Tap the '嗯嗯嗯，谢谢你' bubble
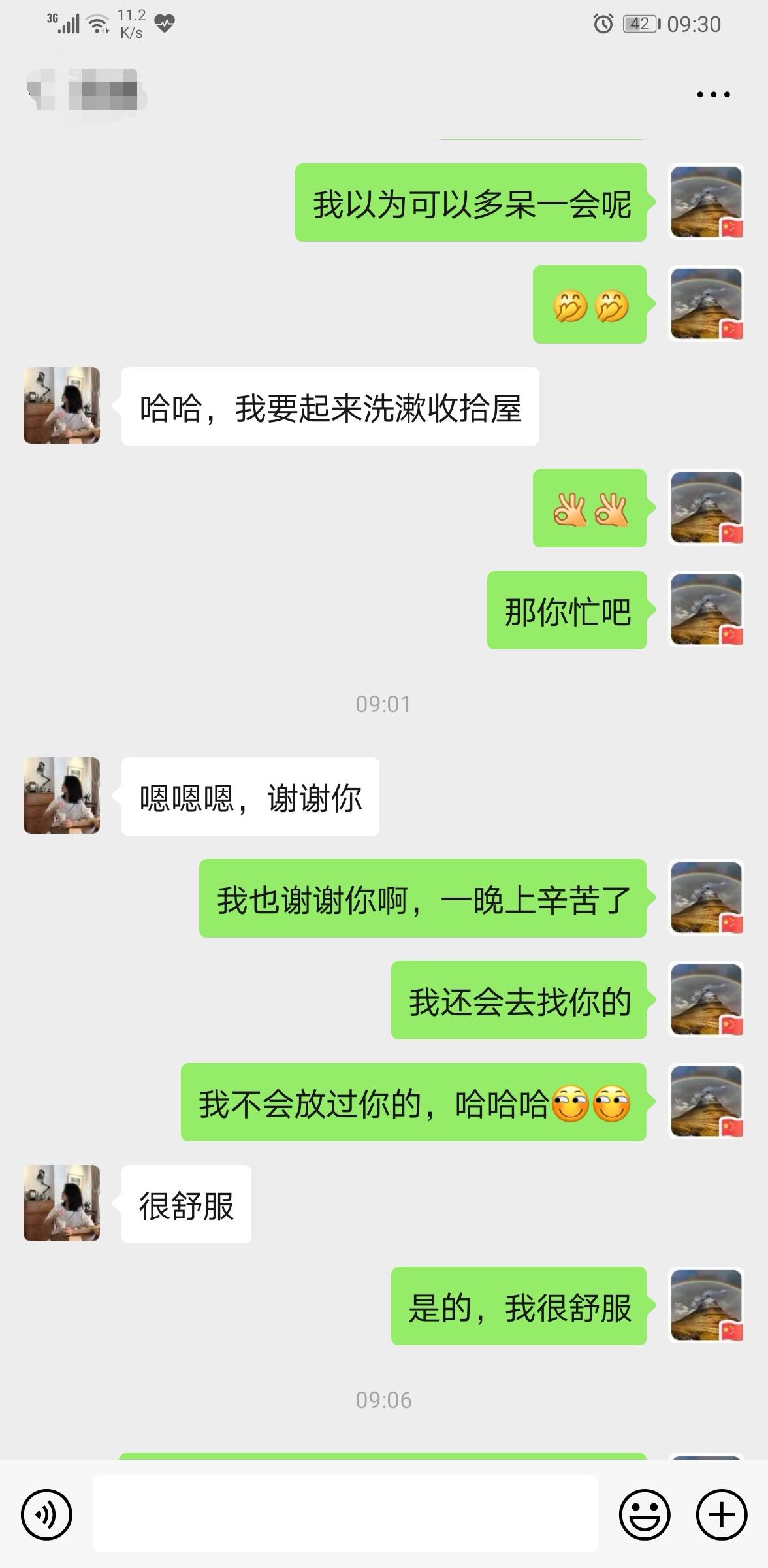This screenshot has height=1568, width=768. 250,796
